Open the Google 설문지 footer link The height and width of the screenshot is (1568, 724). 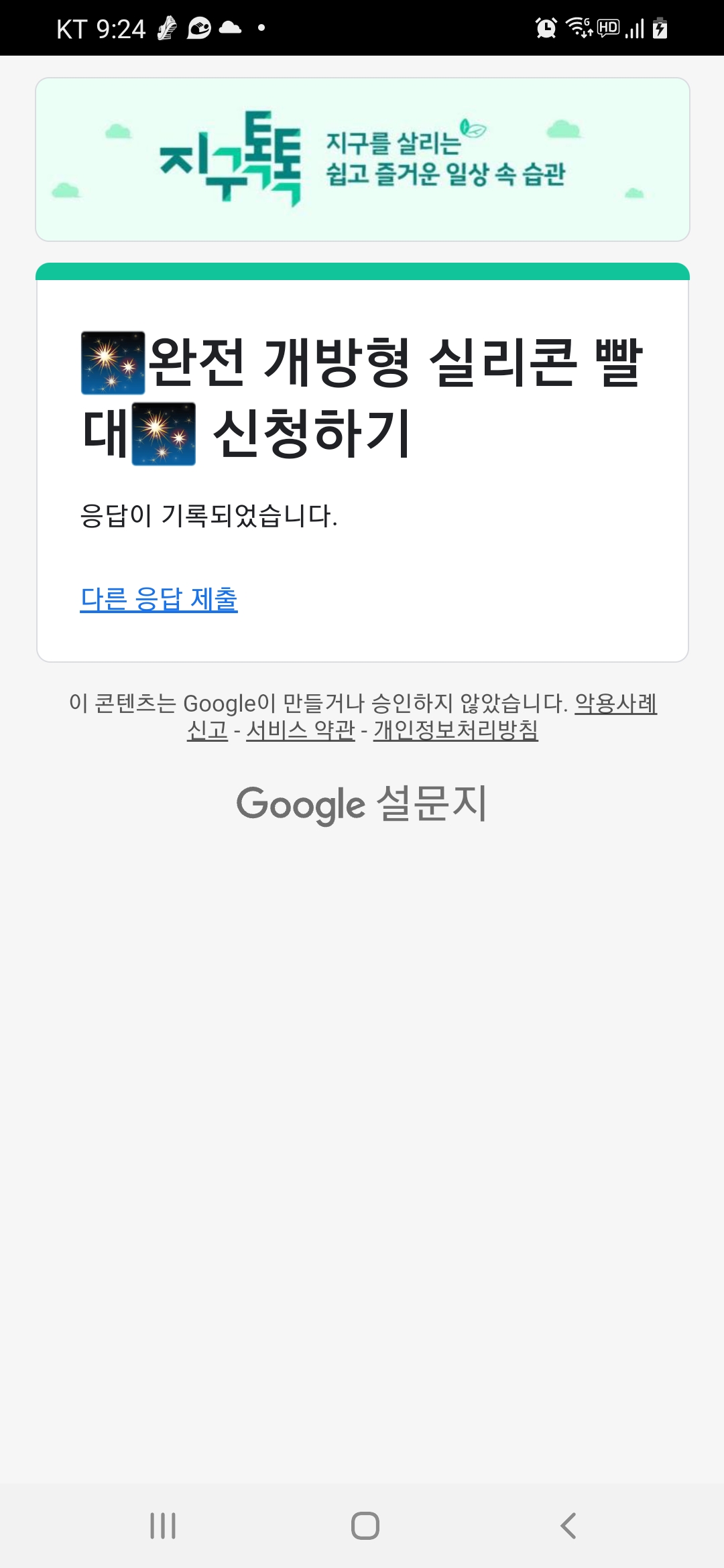coord(362,804)
